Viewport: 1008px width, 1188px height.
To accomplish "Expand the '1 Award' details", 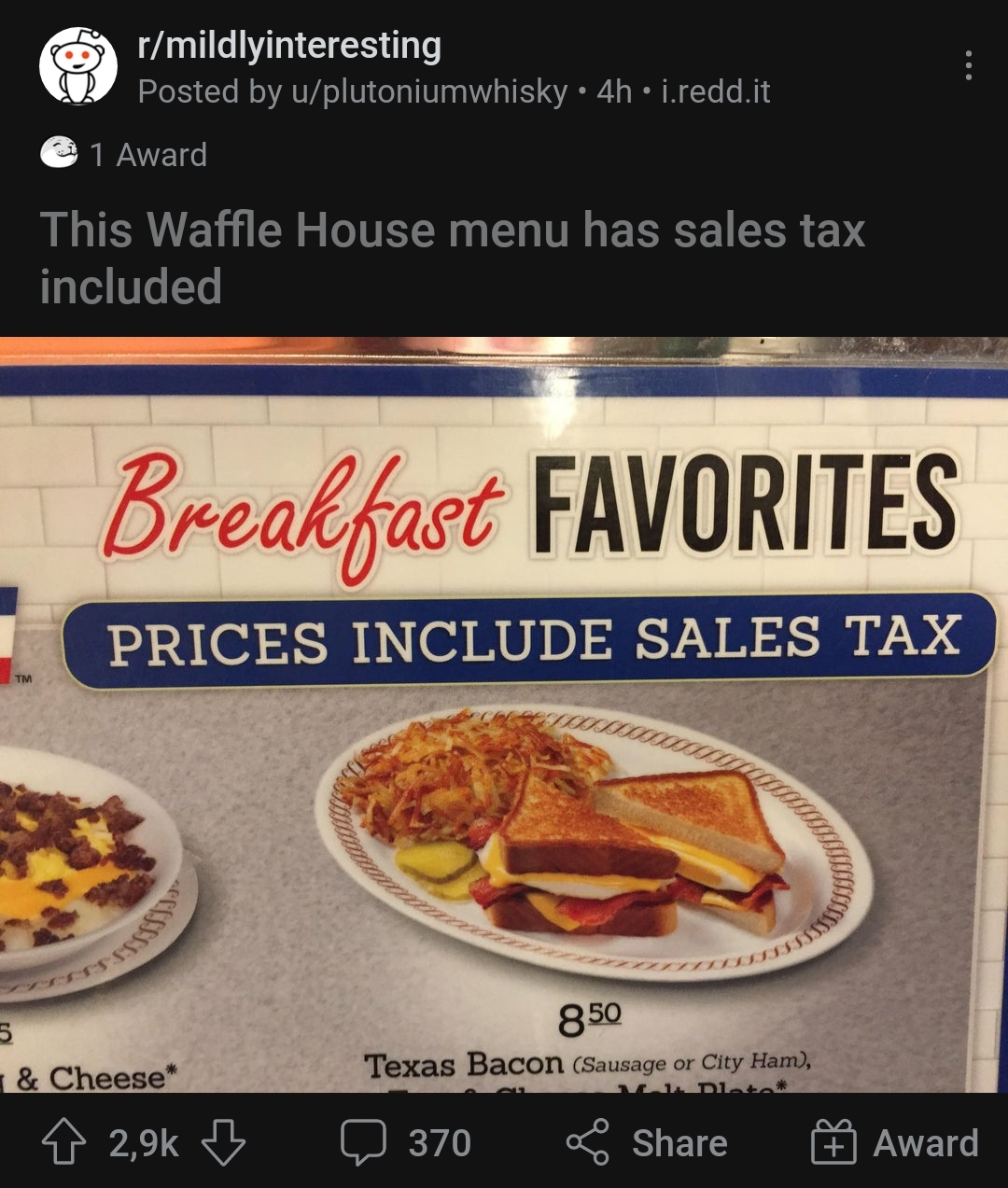I will [149, 156].
